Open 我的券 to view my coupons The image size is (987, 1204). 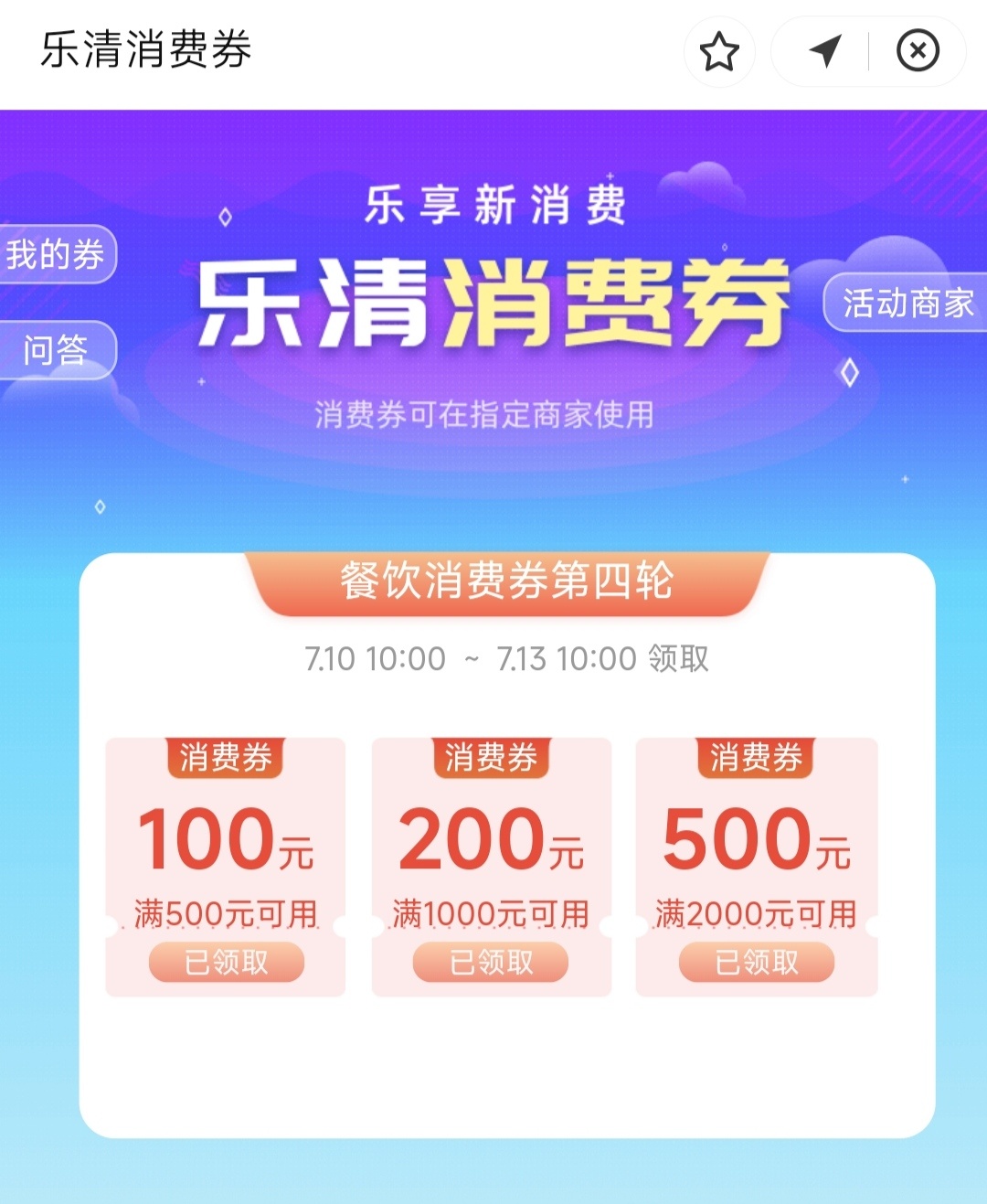[57, 254]
